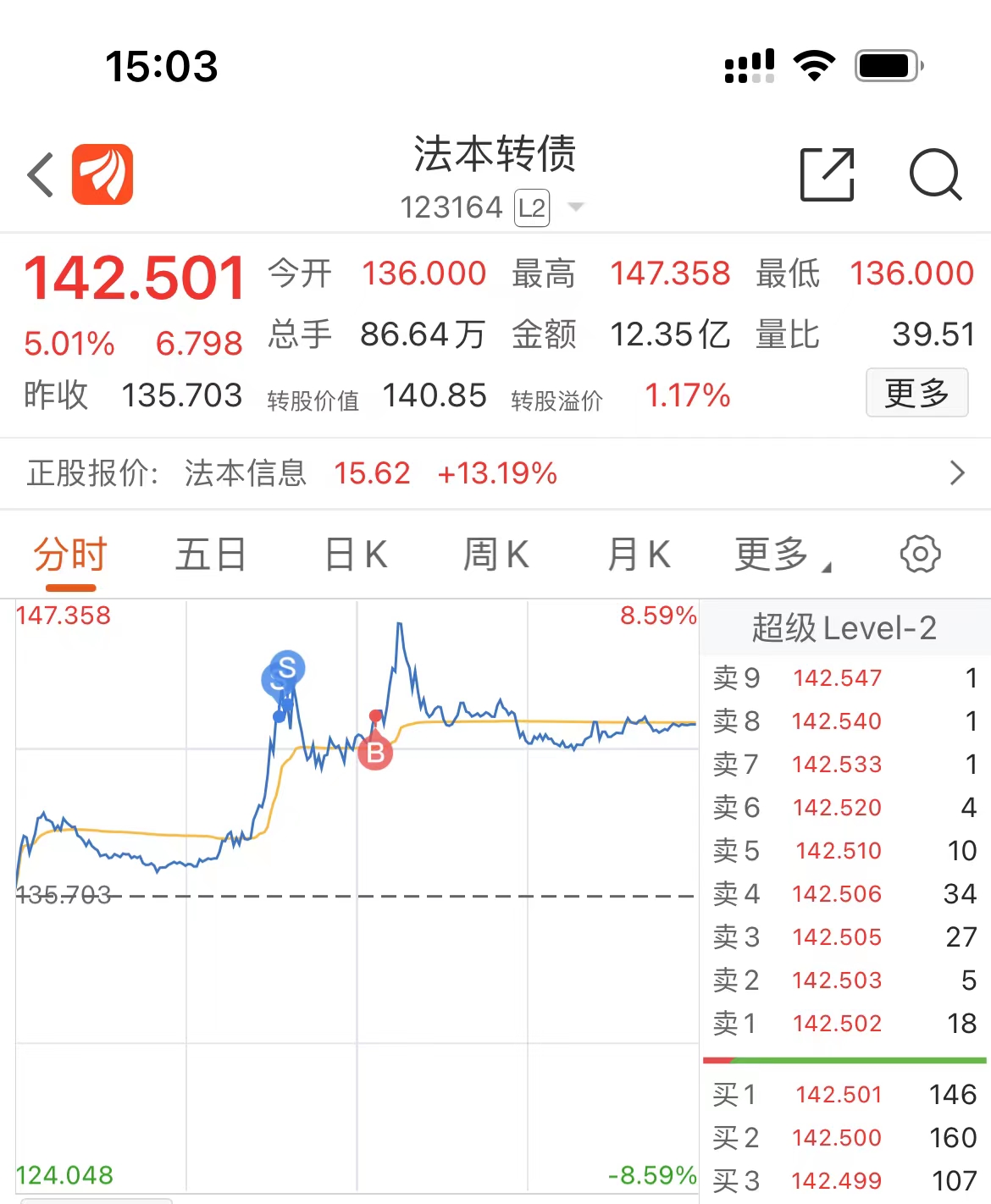Open 法本信息 underlying stock quote row
991x1204 pixels.
click(x=495, y=473)
